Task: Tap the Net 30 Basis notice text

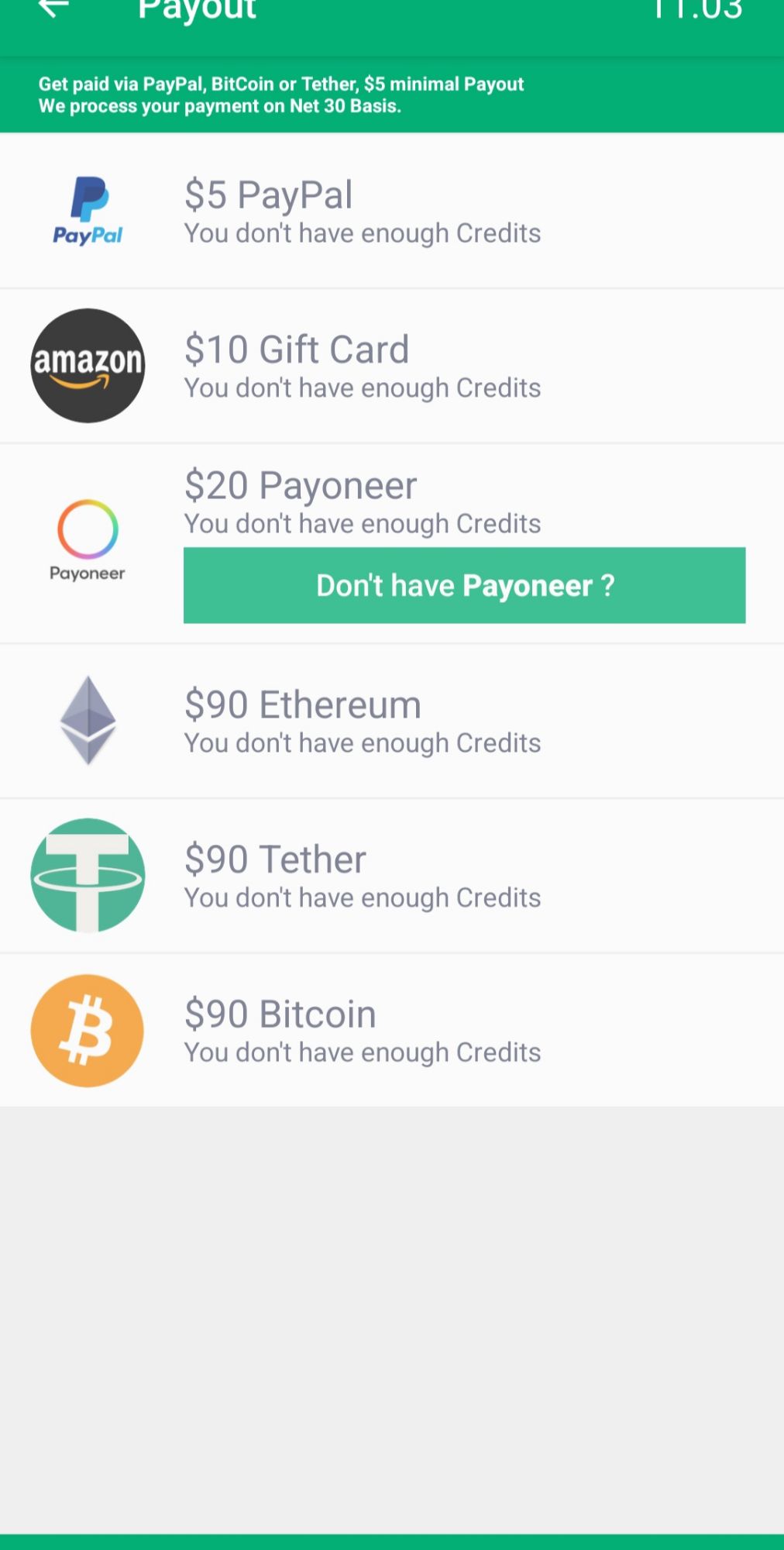Action: 221,105
